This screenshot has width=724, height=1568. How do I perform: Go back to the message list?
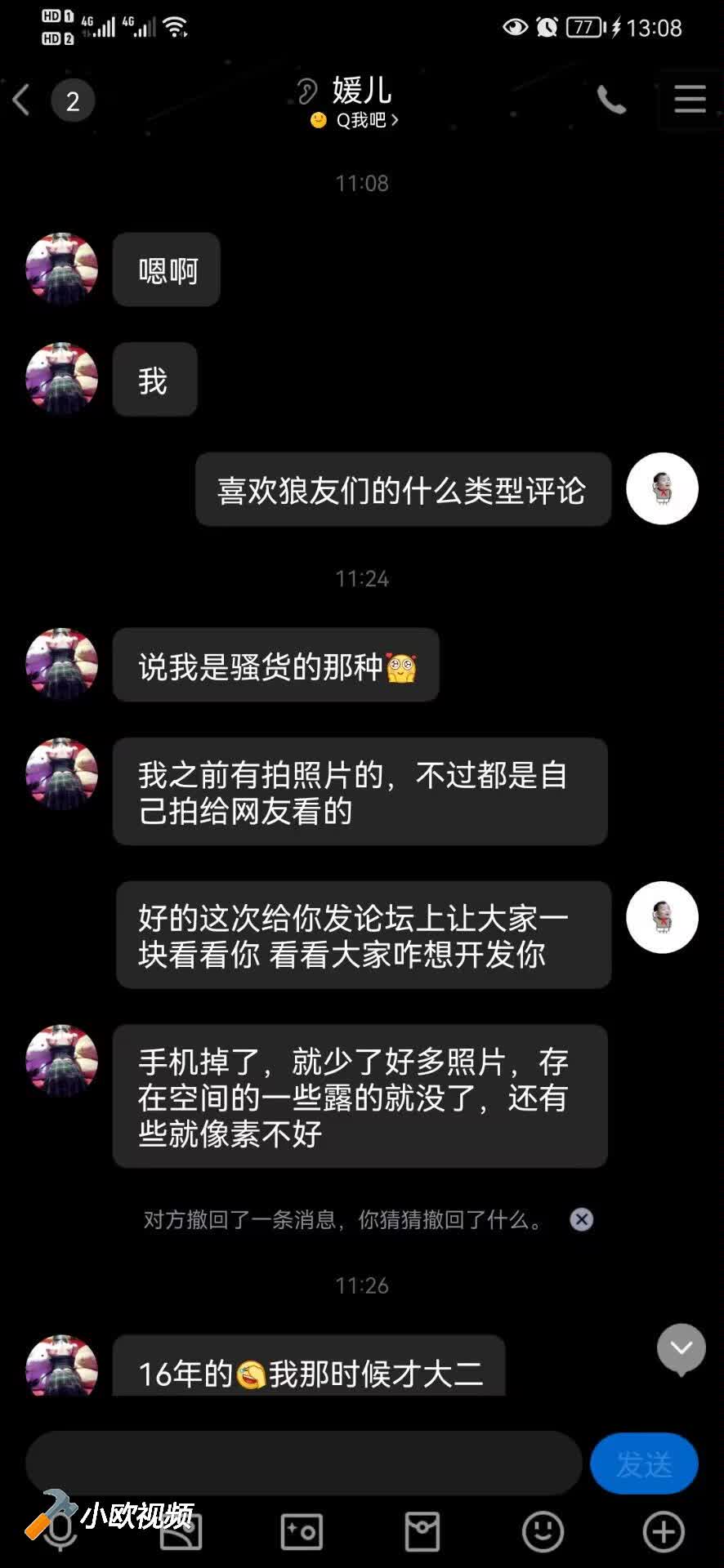[x=23, y=100]
